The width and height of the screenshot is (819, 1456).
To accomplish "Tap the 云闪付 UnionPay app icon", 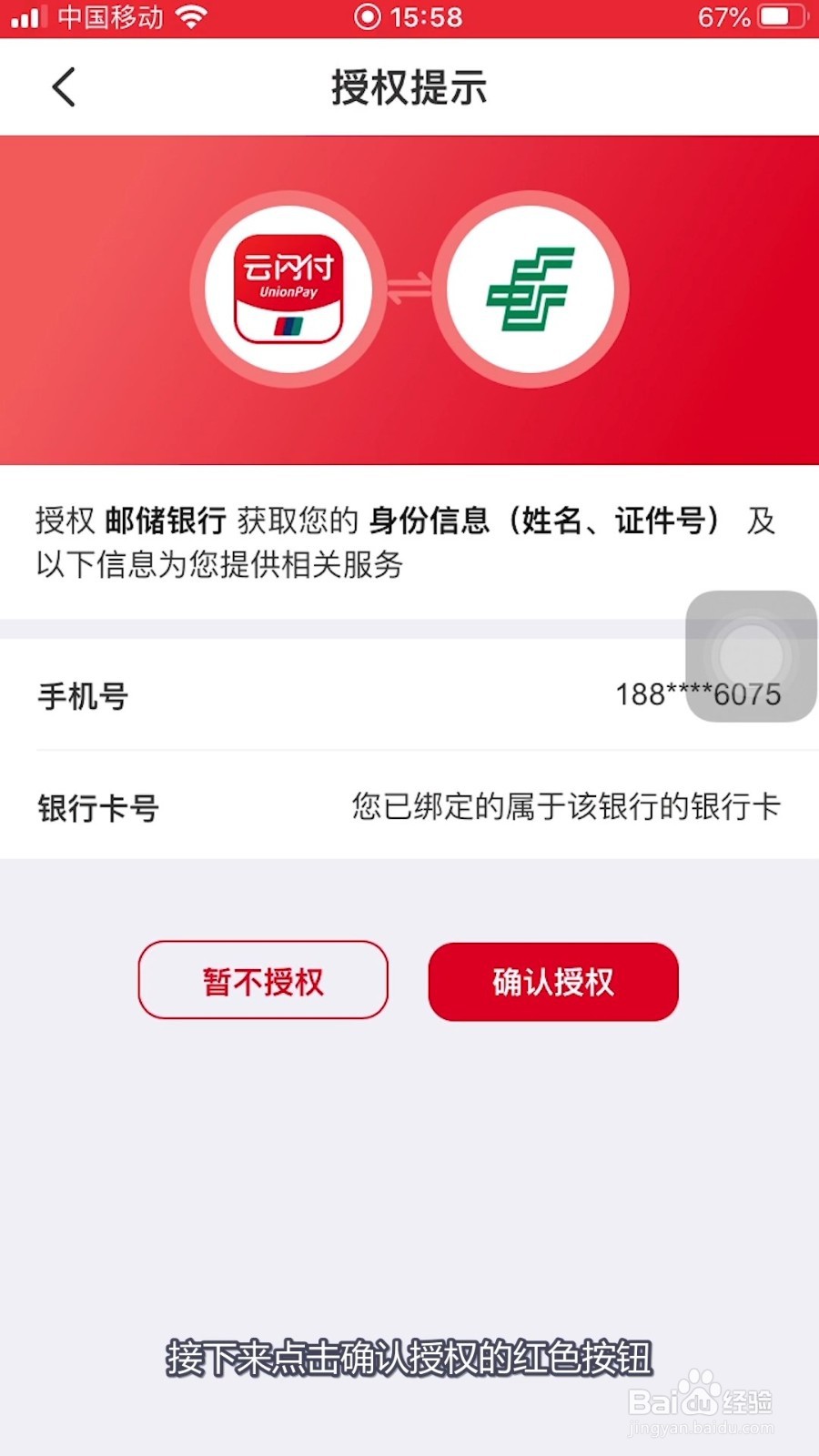I will [x=291, y=287].
